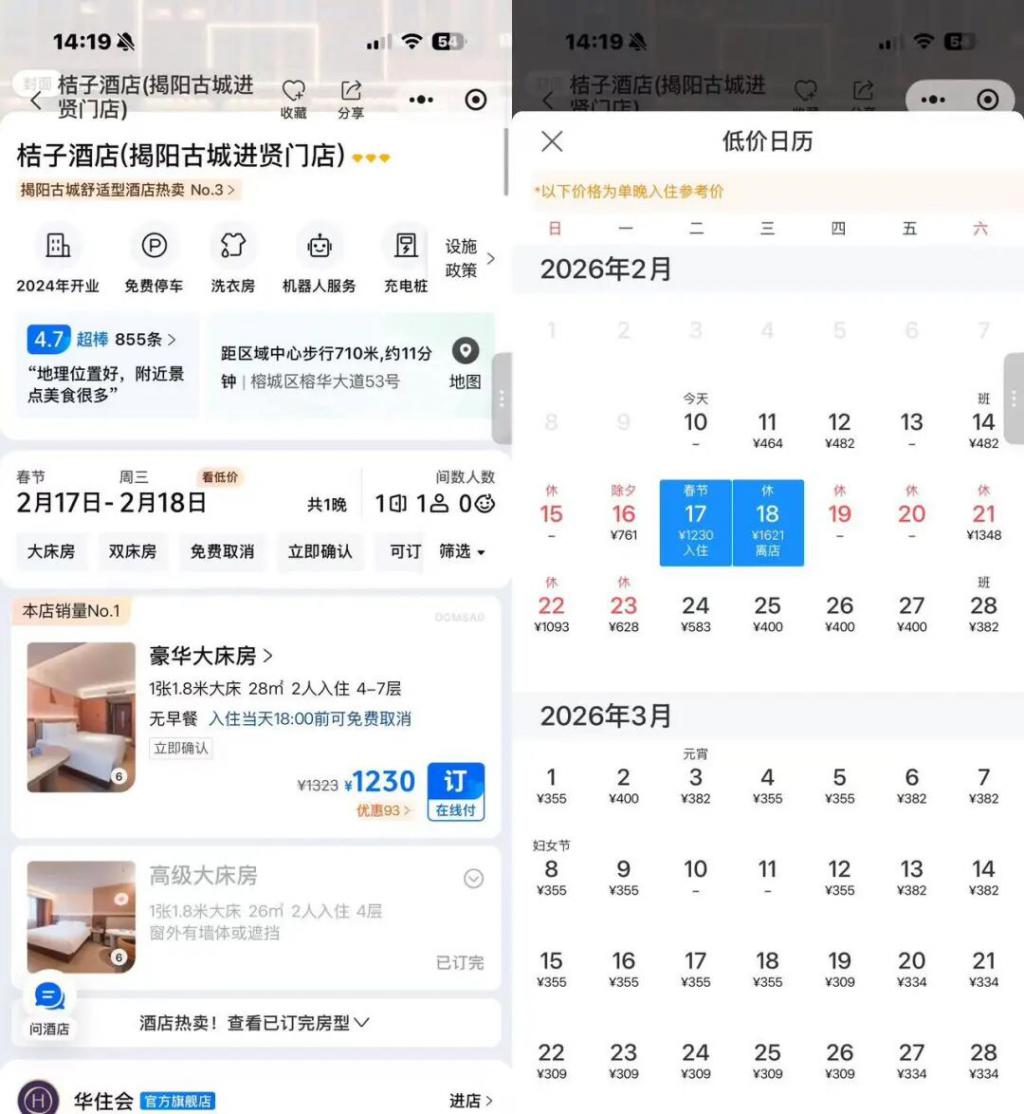
Task: Open the 855条 reviews section
Action: (145, 340)
